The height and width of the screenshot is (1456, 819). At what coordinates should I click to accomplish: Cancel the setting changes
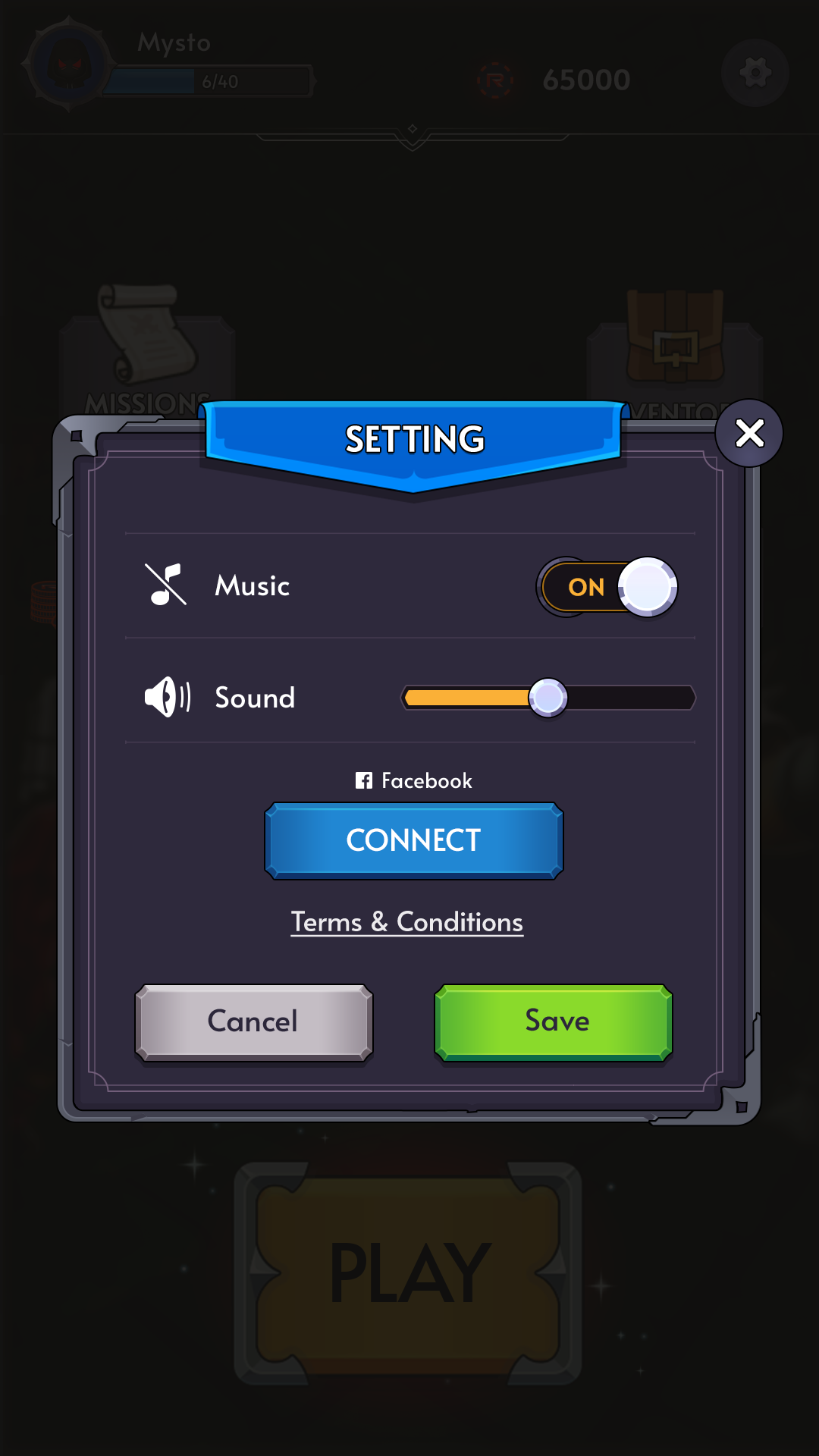(x=253, y=1022)
